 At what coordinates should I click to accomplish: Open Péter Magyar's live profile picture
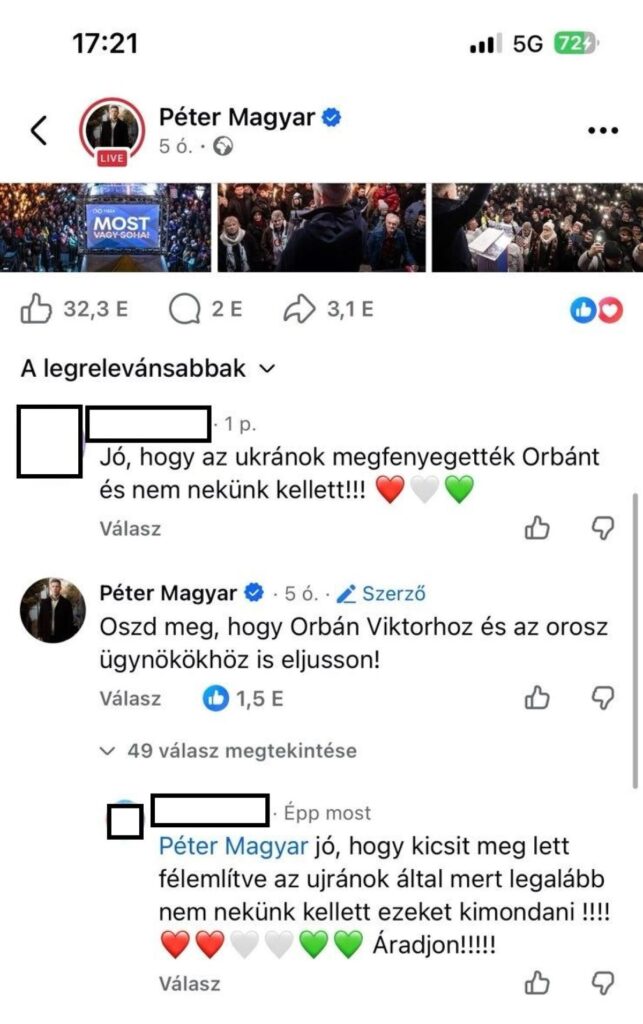pyautogui.click(x=111, y=131)
